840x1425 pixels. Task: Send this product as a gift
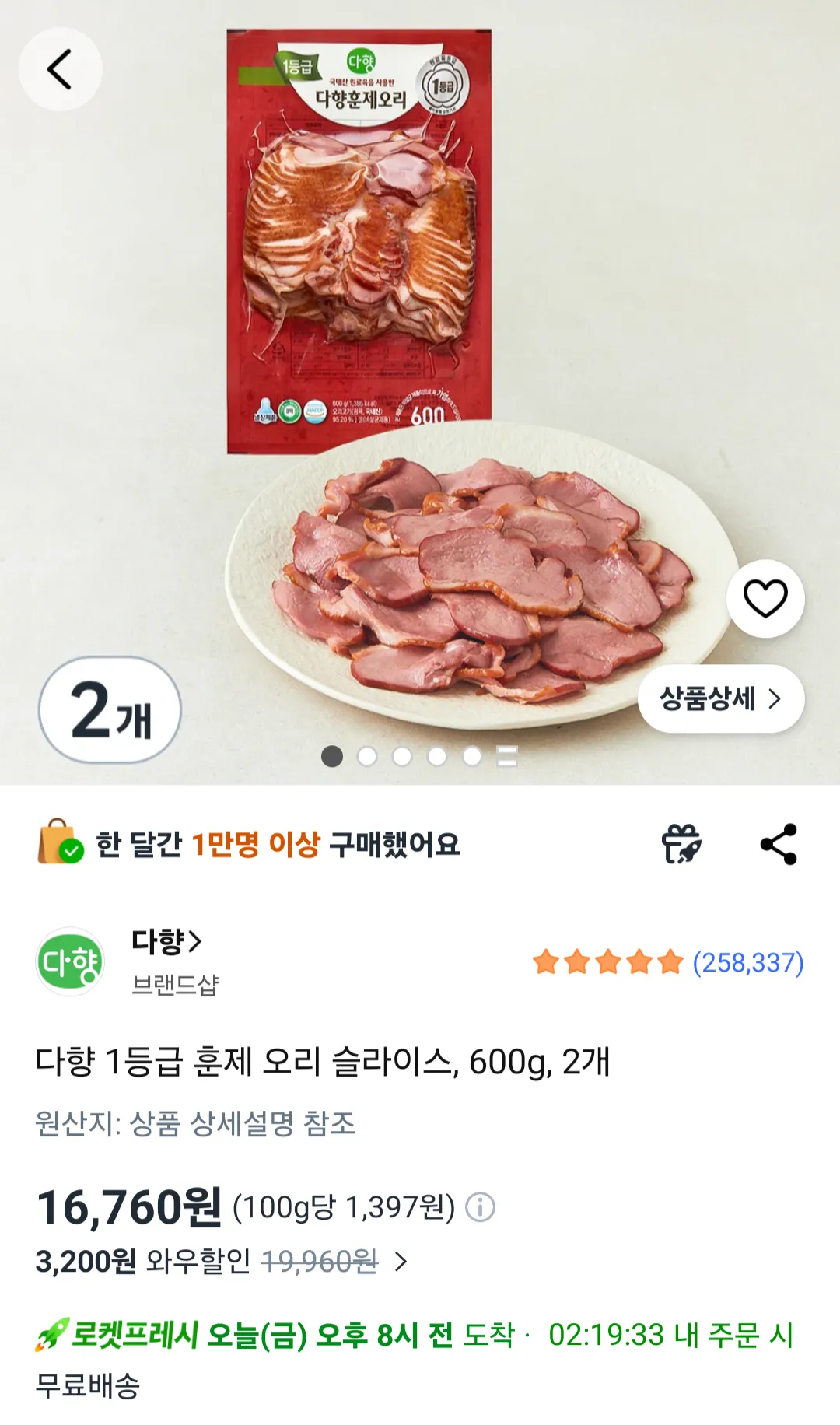click(681, 844)
